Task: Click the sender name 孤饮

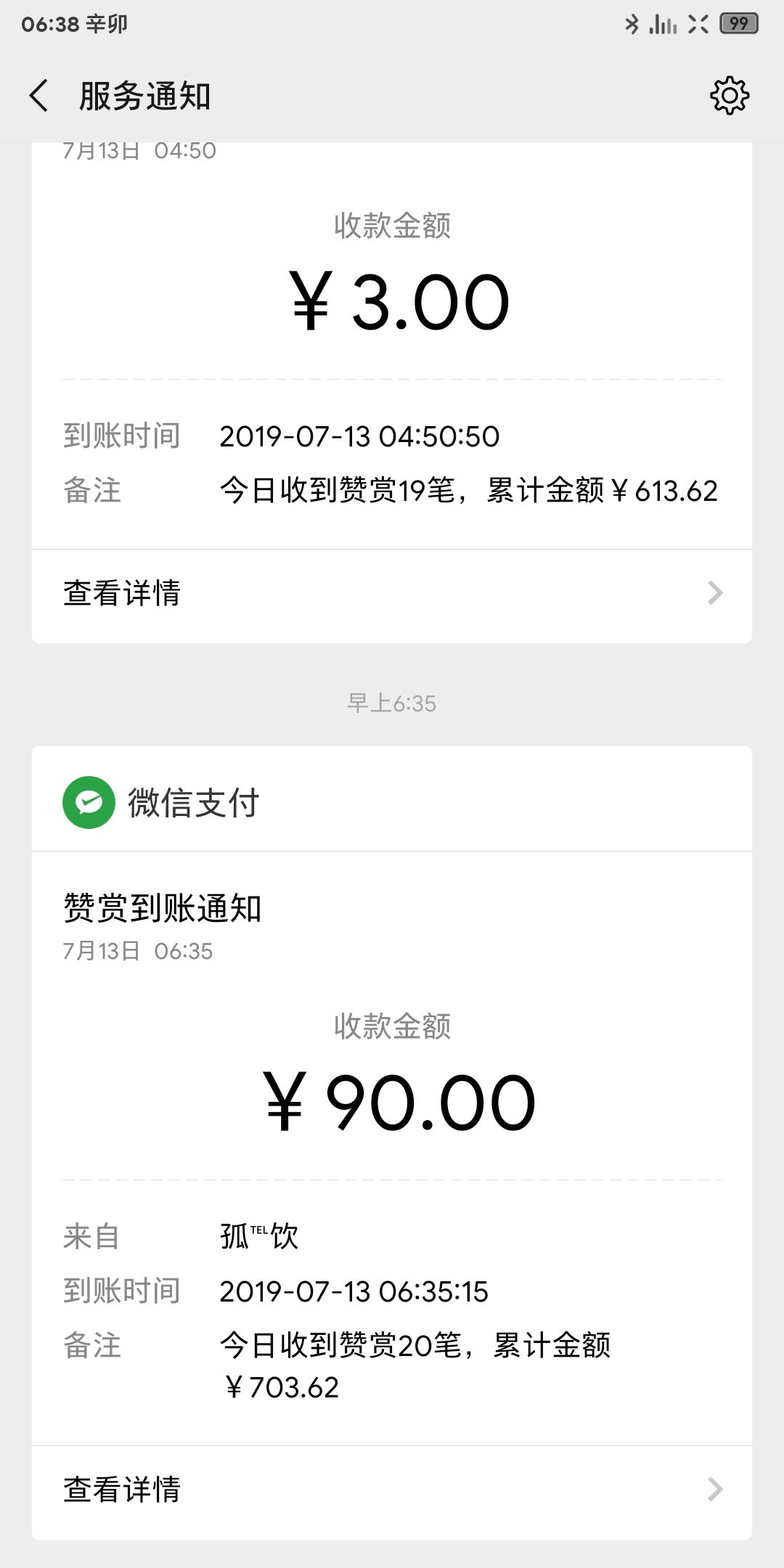Action: tap(261, 1234)
